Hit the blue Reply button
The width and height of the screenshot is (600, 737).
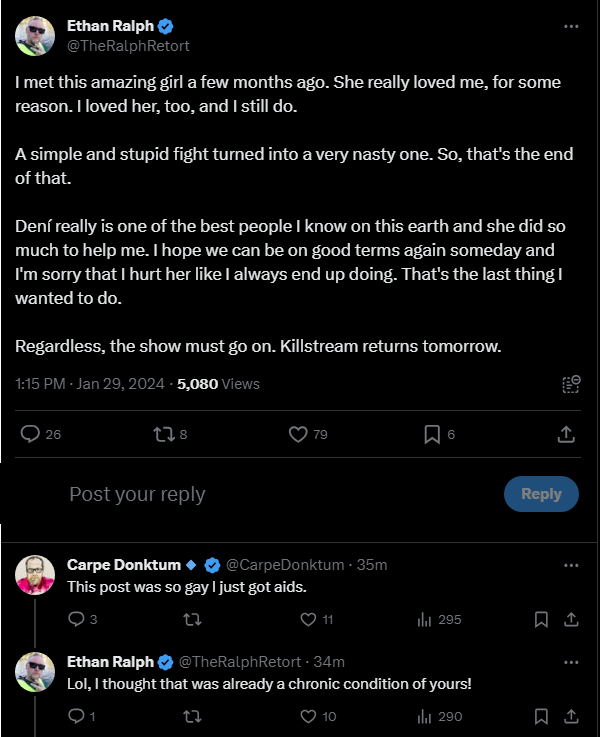[541, 494]
